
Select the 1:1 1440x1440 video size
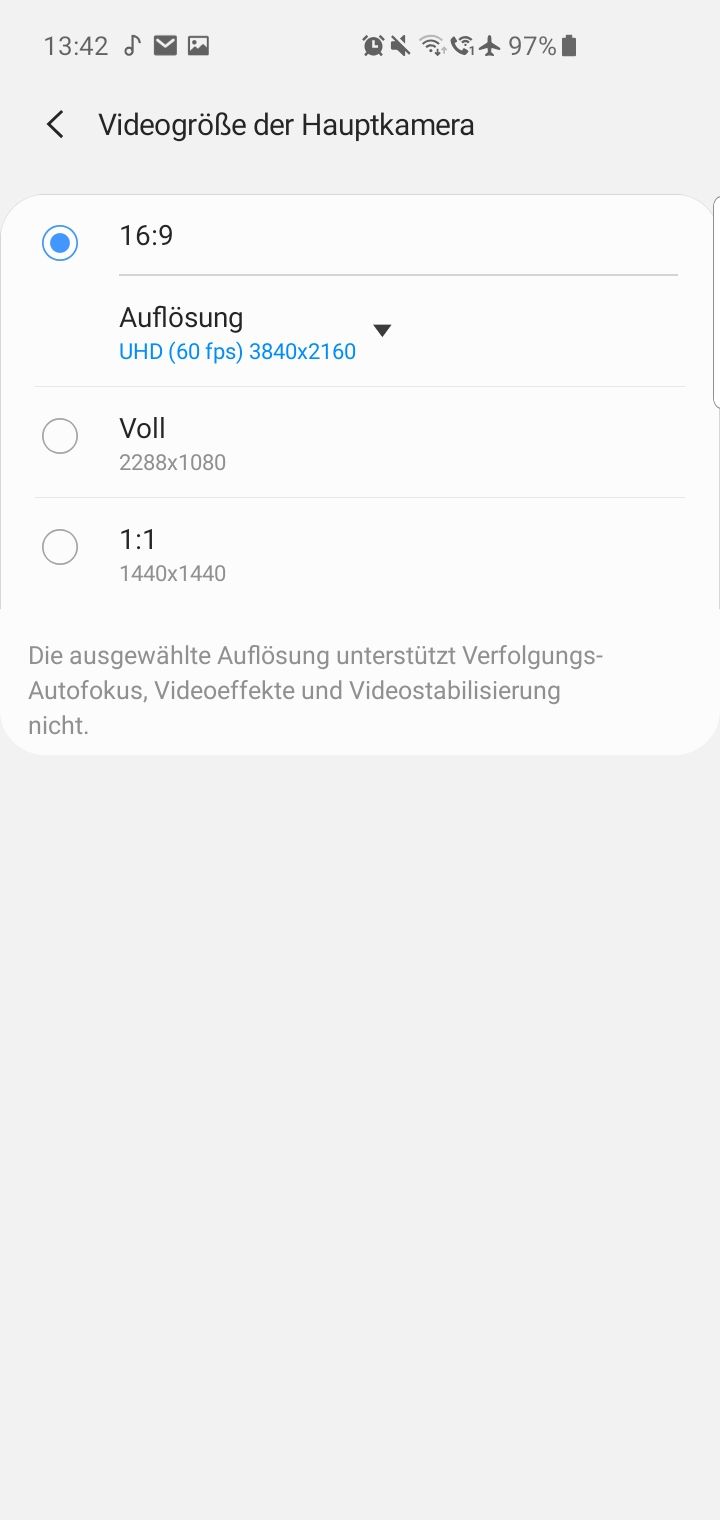(x=60, y=547)
